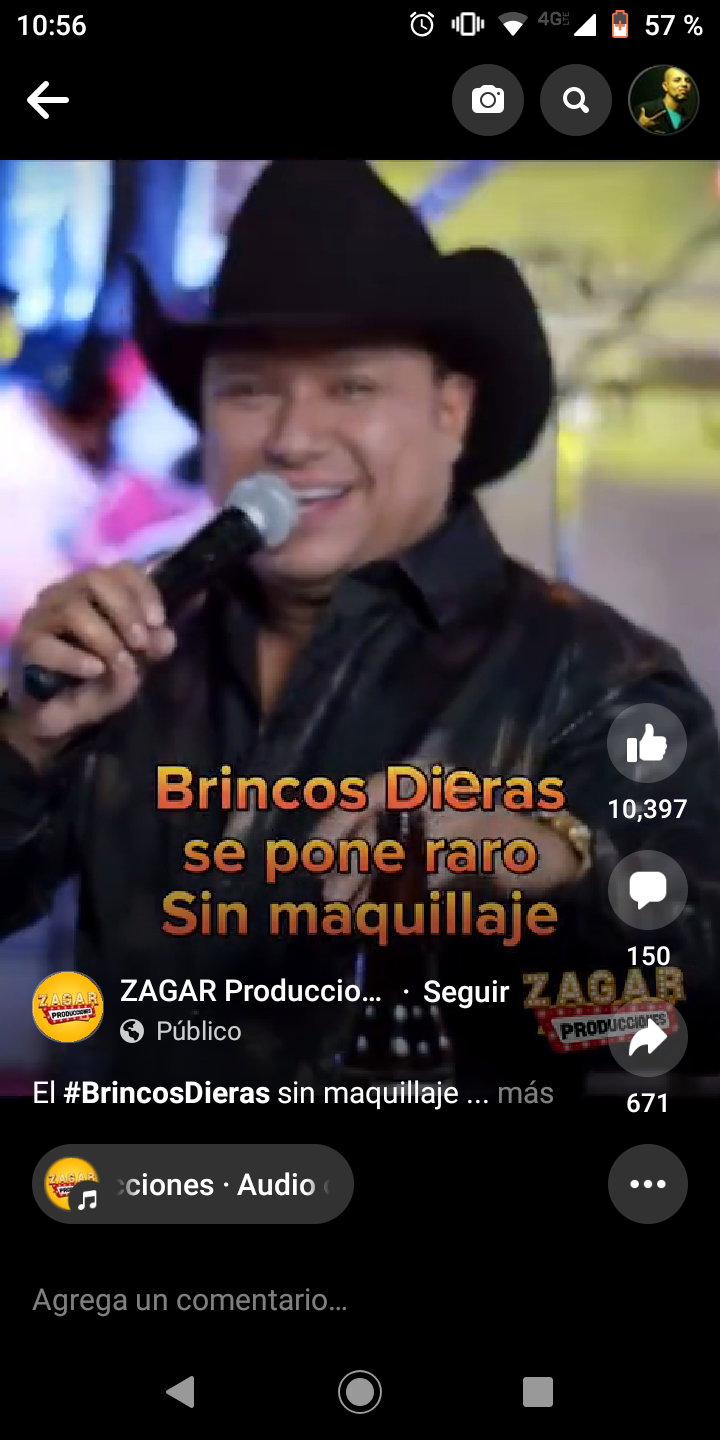Open your profile picture at top
Screen dimensions: 720x1440
coord(663,100)
